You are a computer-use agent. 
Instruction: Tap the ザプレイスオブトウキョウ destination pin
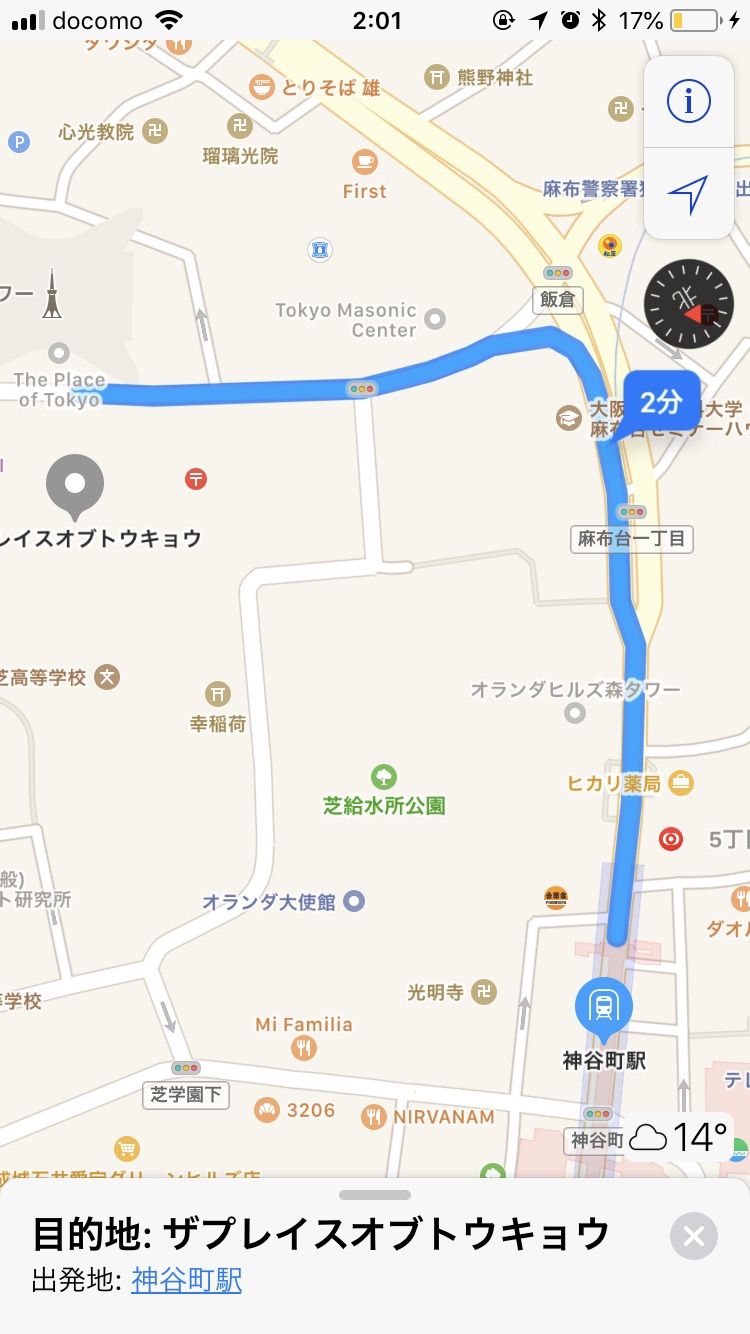tap(75, 485)
